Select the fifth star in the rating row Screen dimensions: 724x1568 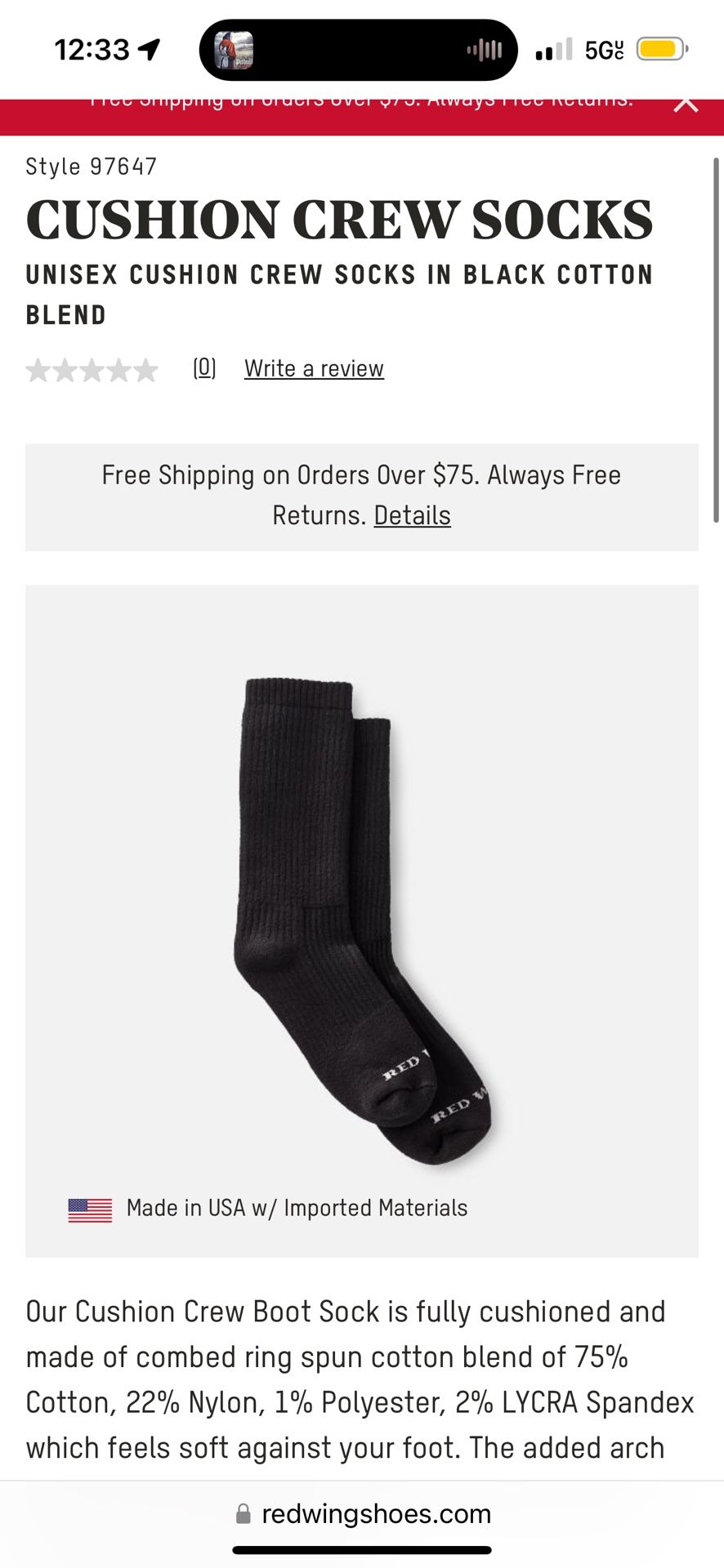(144, 369)
